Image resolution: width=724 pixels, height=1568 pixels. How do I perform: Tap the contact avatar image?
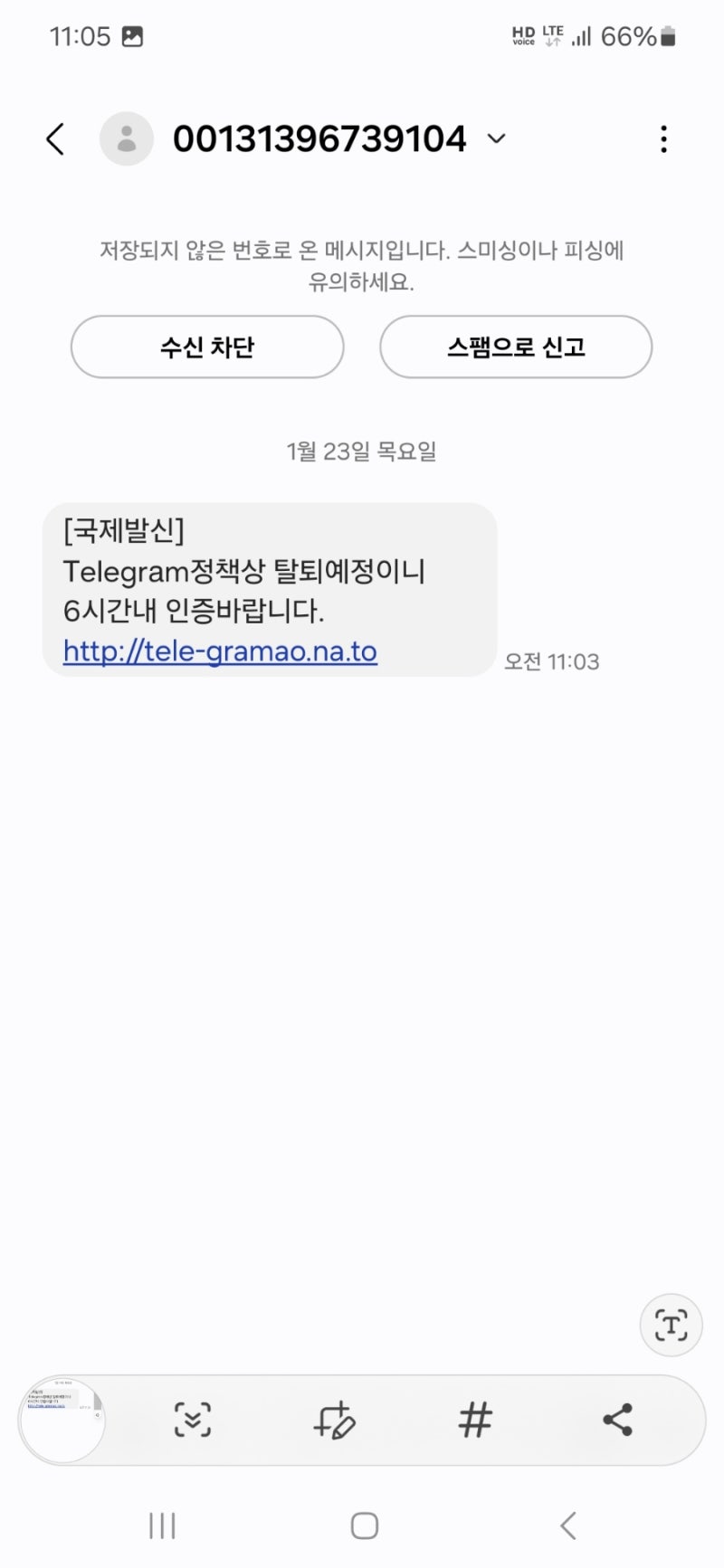127,138
